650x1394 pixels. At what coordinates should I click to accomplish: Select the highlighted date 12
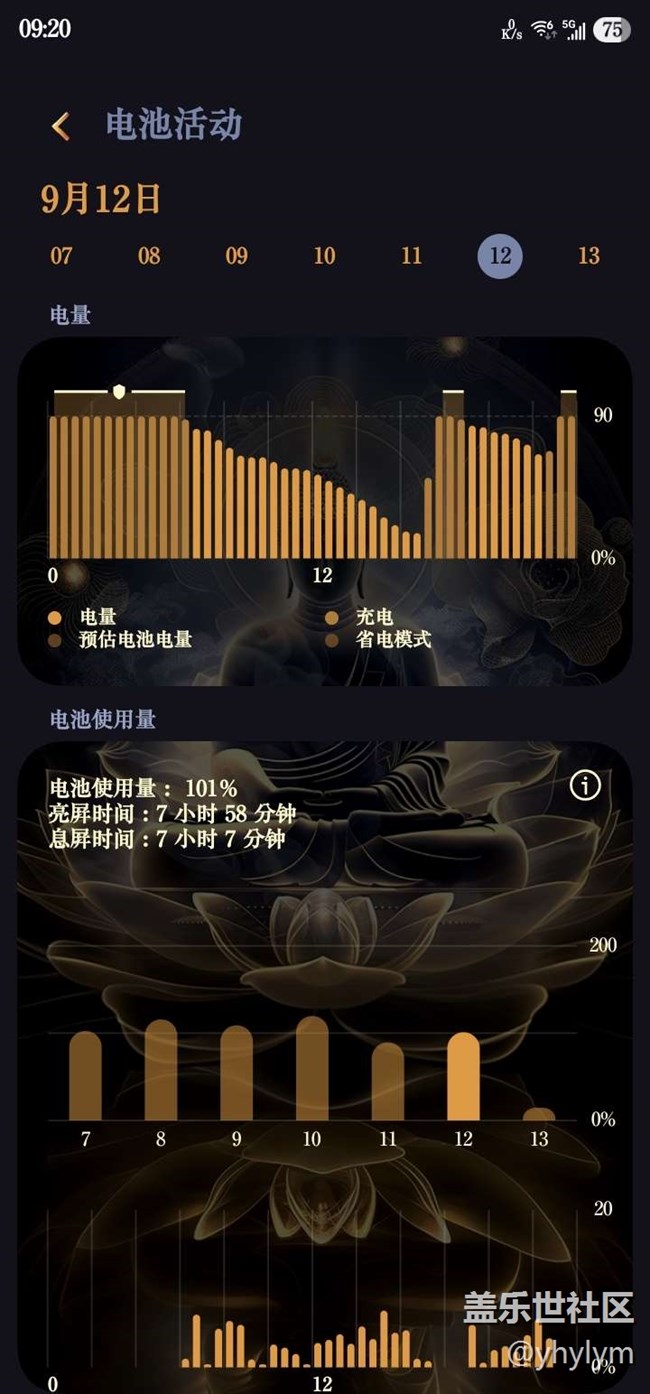[500, 256]
